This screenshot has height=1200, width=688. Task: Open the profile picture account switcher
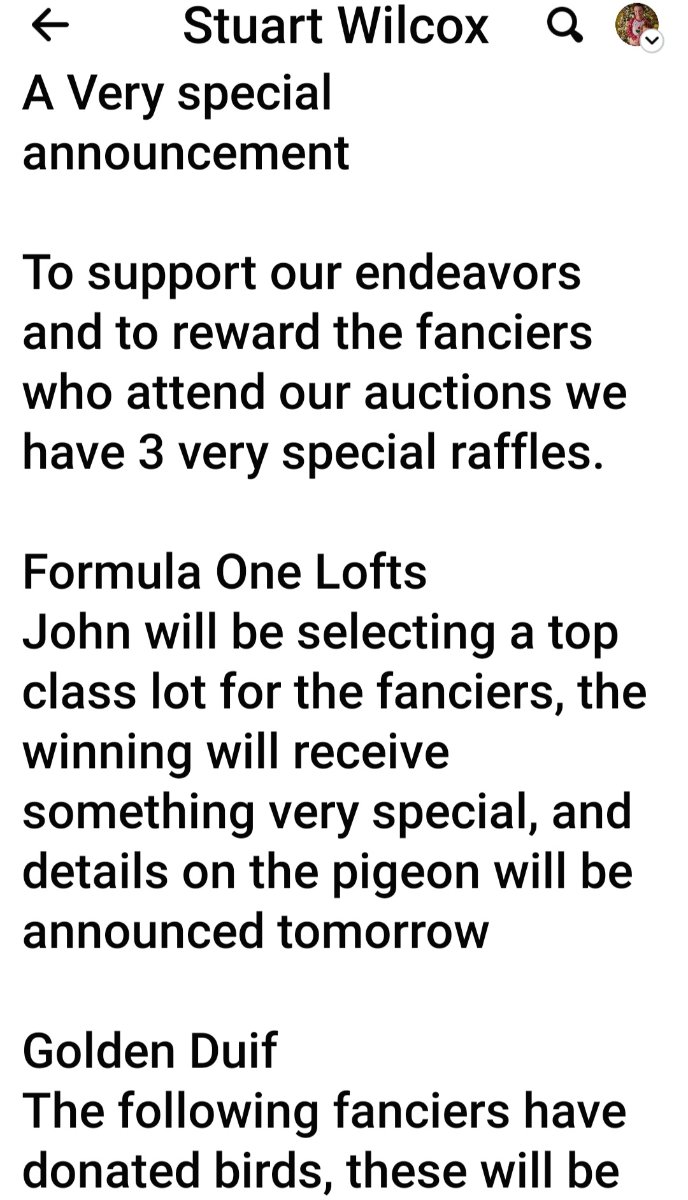click(637, 27)
